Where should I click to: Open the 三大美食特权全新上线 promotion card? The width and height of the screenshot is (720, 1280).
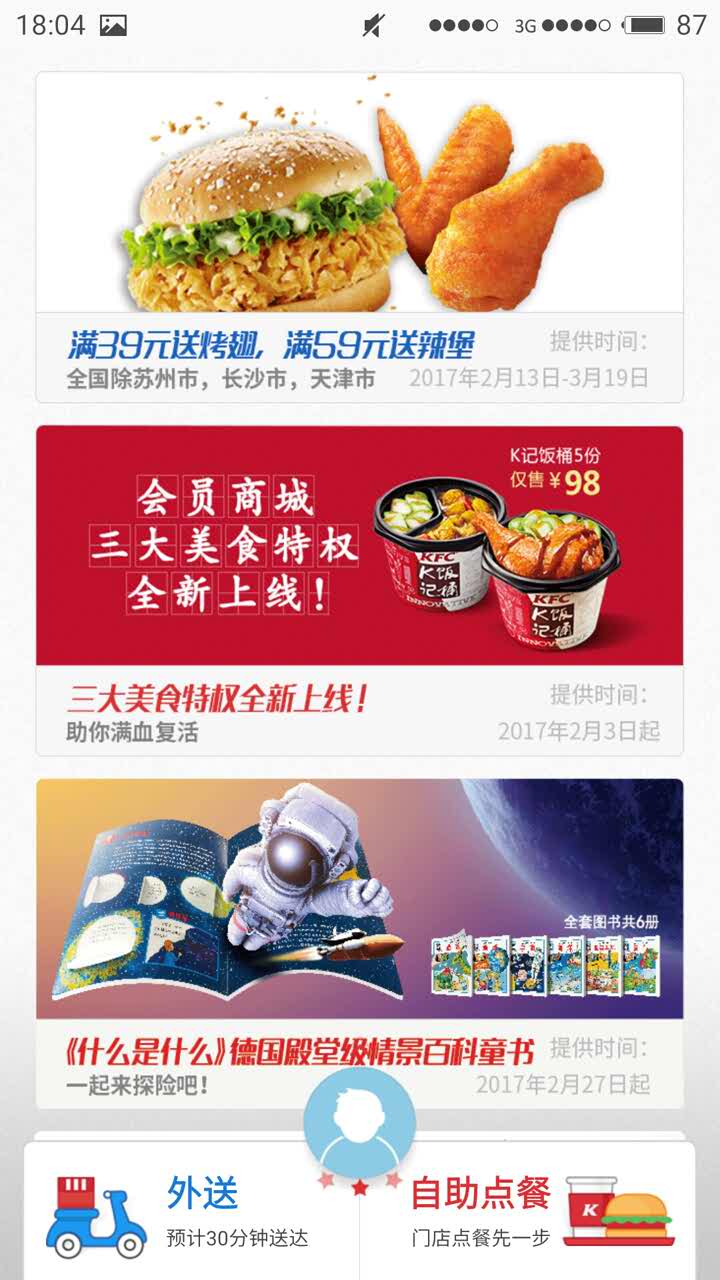[360, 590]
